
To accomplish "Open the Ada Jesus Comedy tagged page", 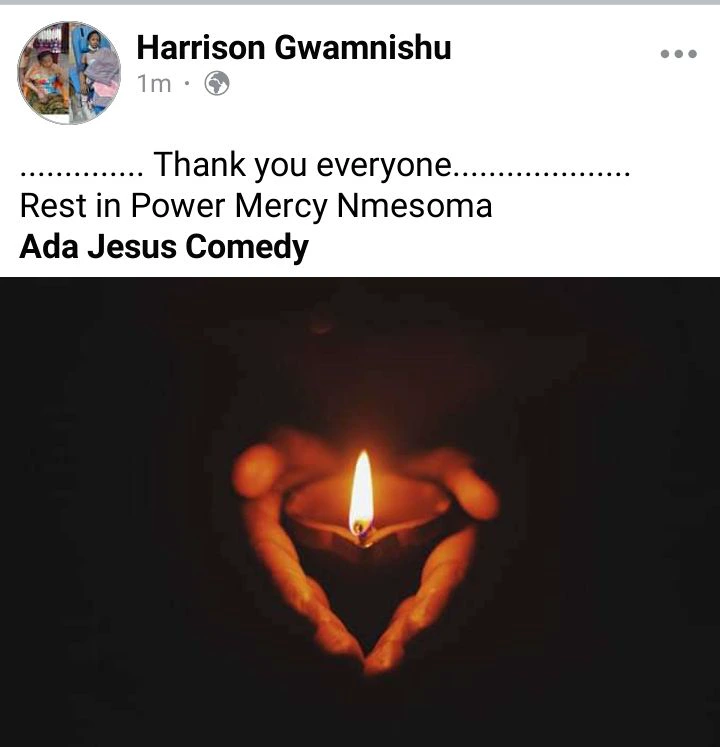I will [x=164, y=246].
